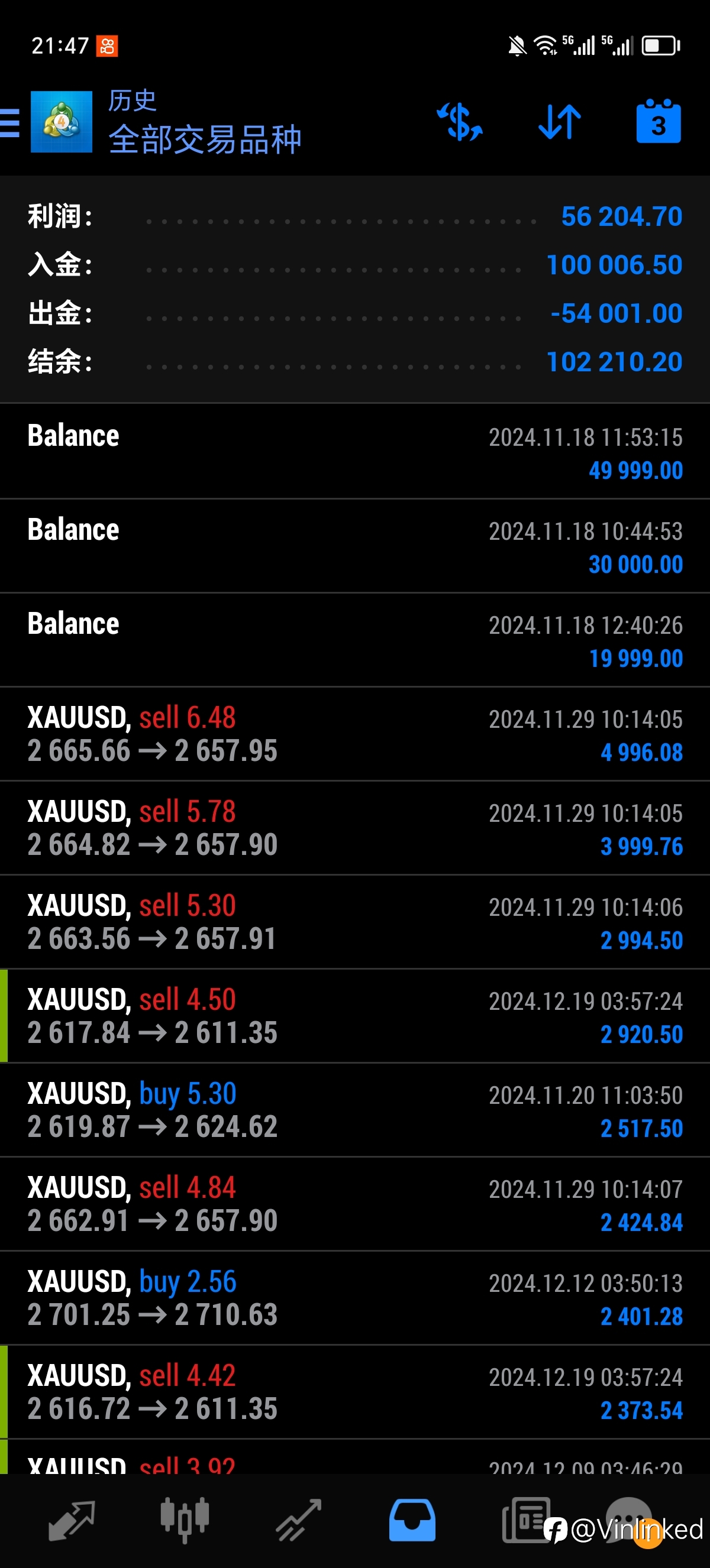Expand the XAUUSD sell 4.50 trade

(355, 1016)
